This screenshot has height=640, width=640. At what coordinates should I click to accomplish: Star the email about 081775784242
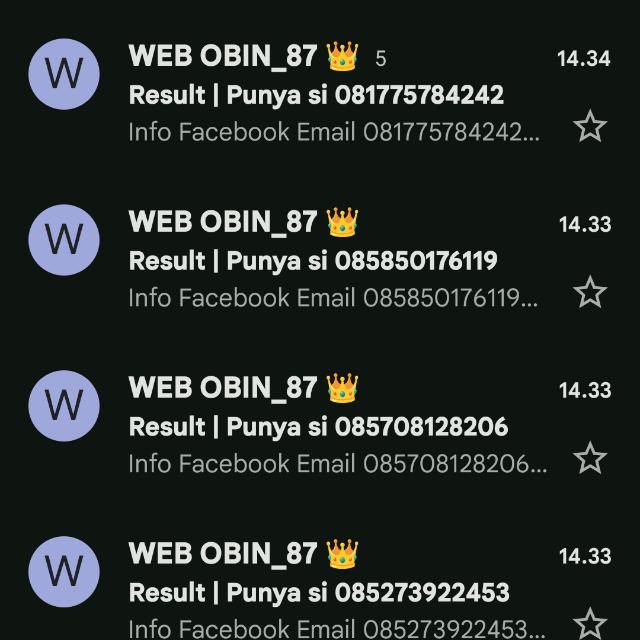coord(590,127)
